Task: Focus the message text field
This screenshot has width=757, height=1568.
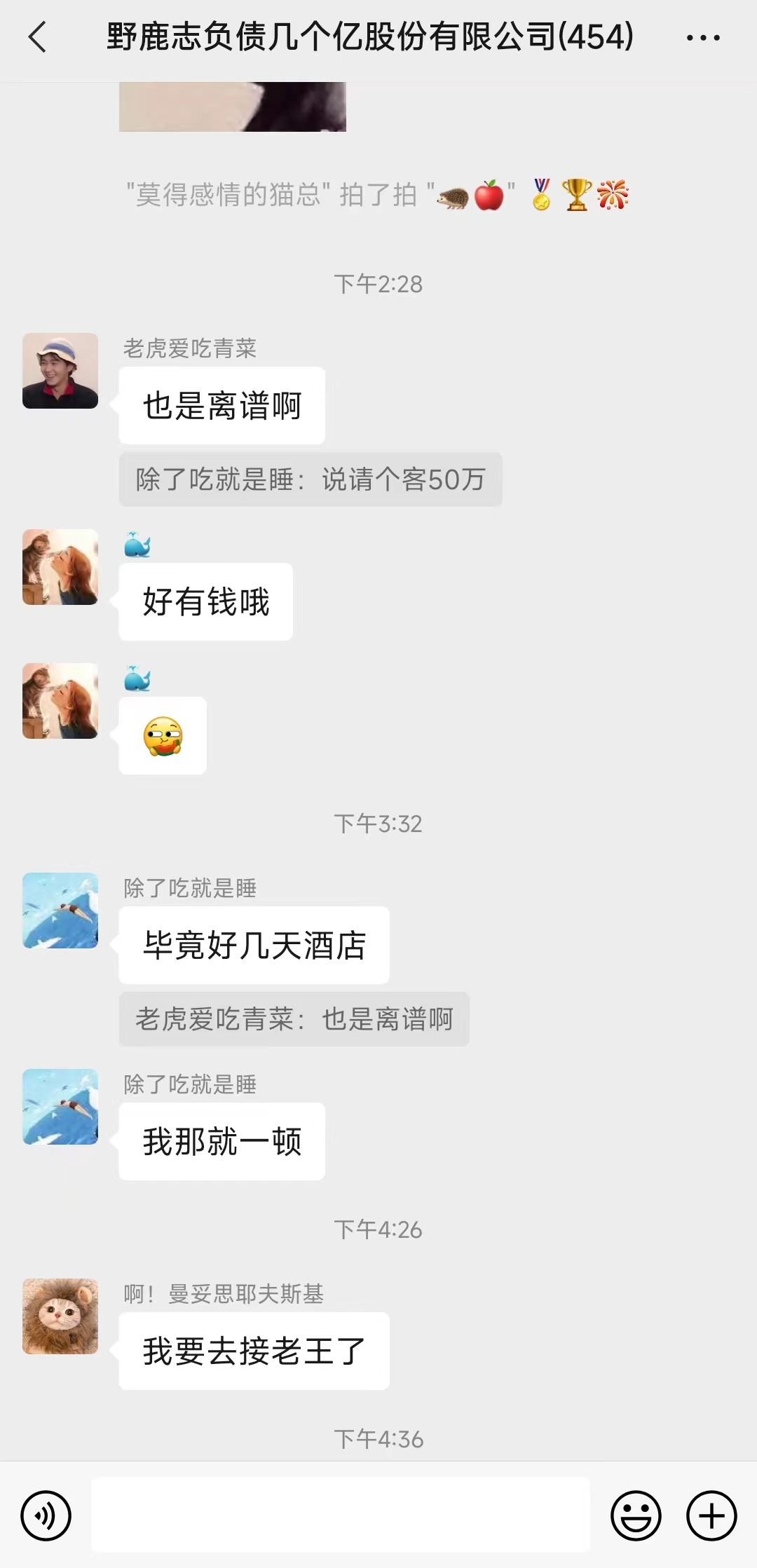Action: (341, 1515)
